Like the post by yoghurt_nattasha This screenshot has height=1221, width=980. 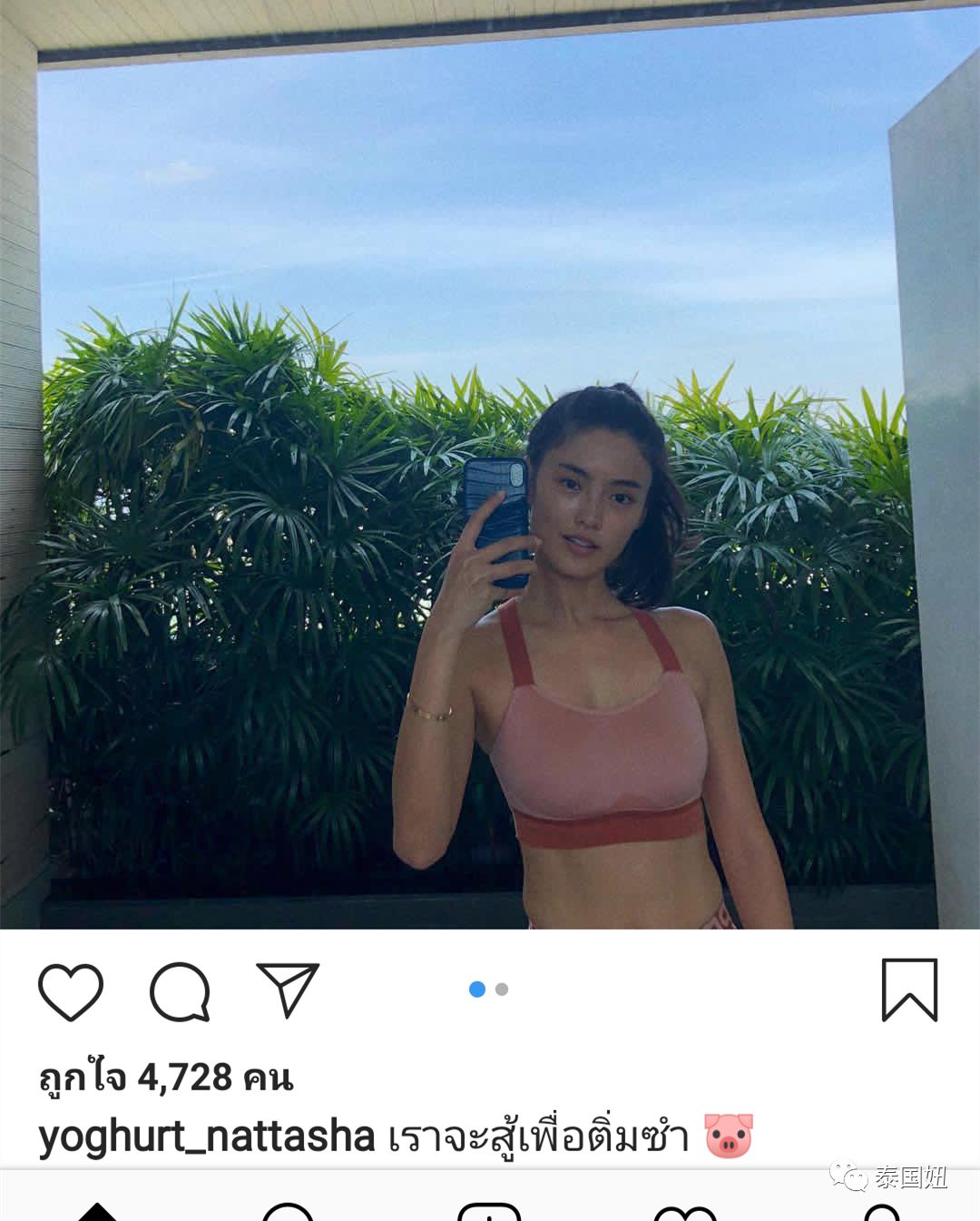70,991
